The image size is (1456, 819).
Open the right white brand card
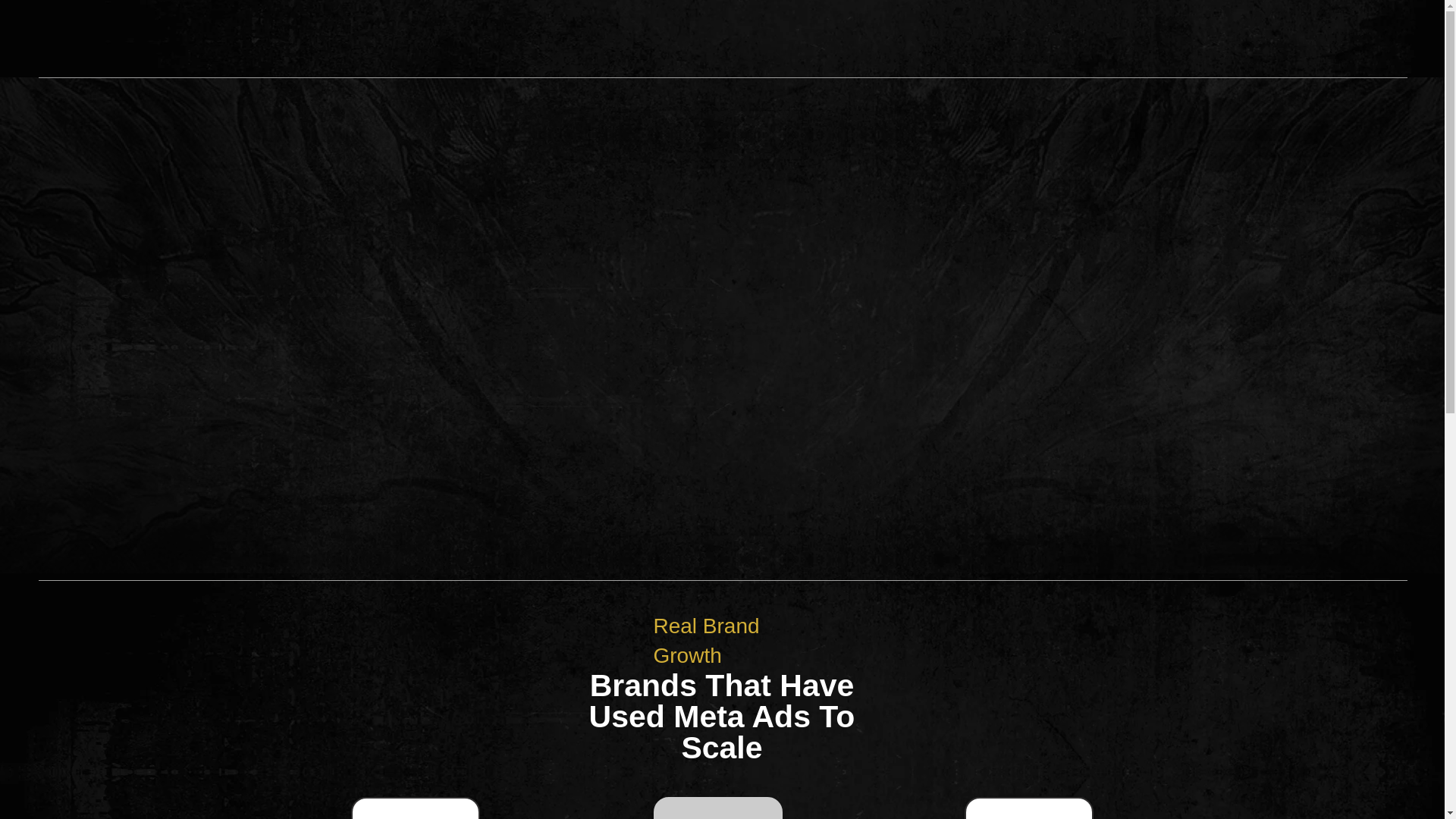pyautogui.click(x=1028, y=808)
